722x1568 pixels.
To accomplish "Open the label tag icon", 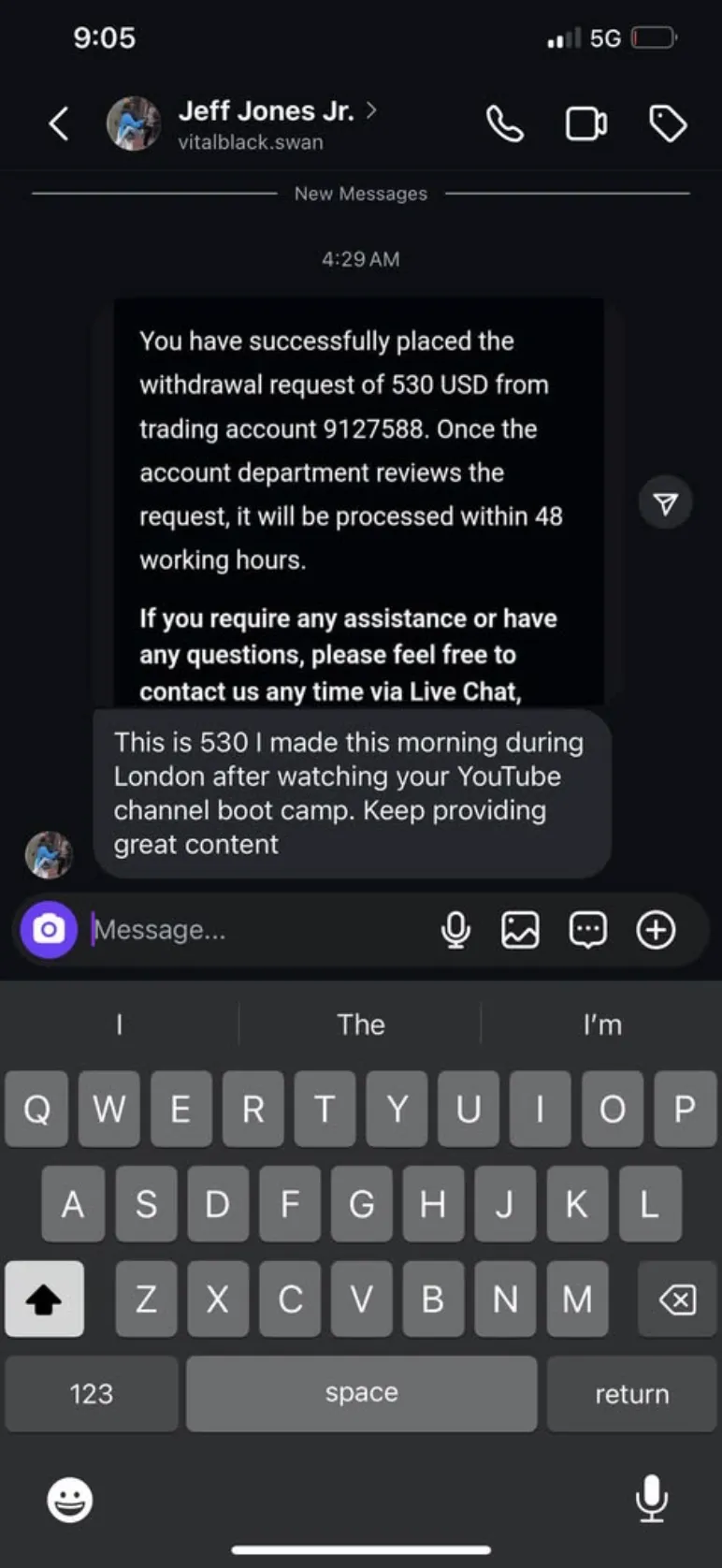I will 668,123.
